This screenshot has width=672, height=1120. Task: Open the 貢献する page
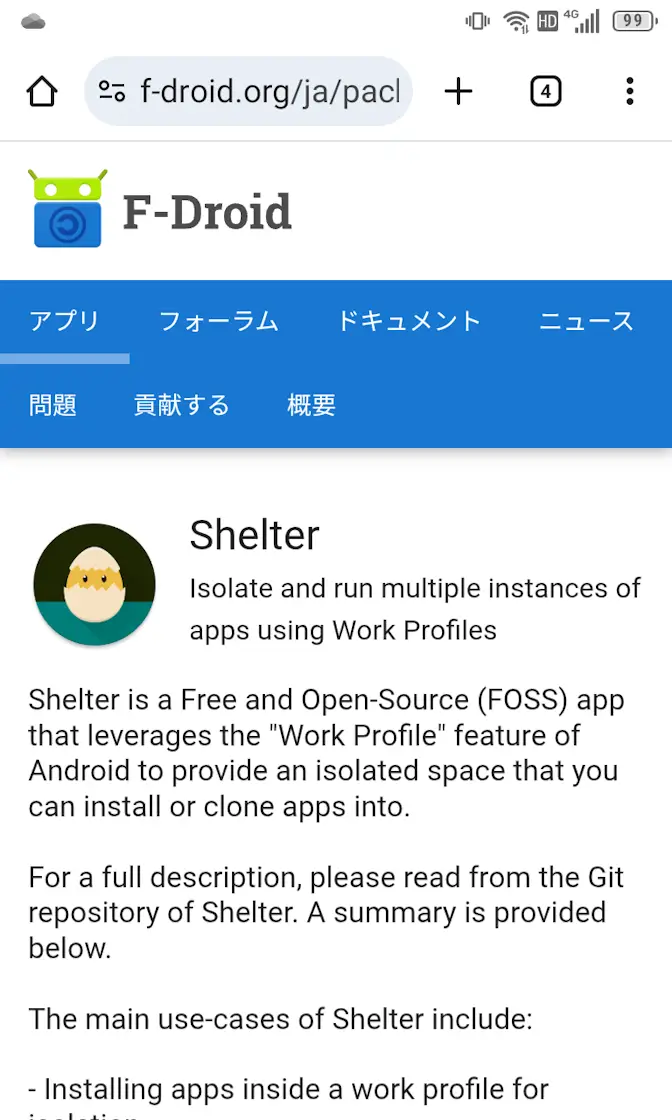point(182,405)
